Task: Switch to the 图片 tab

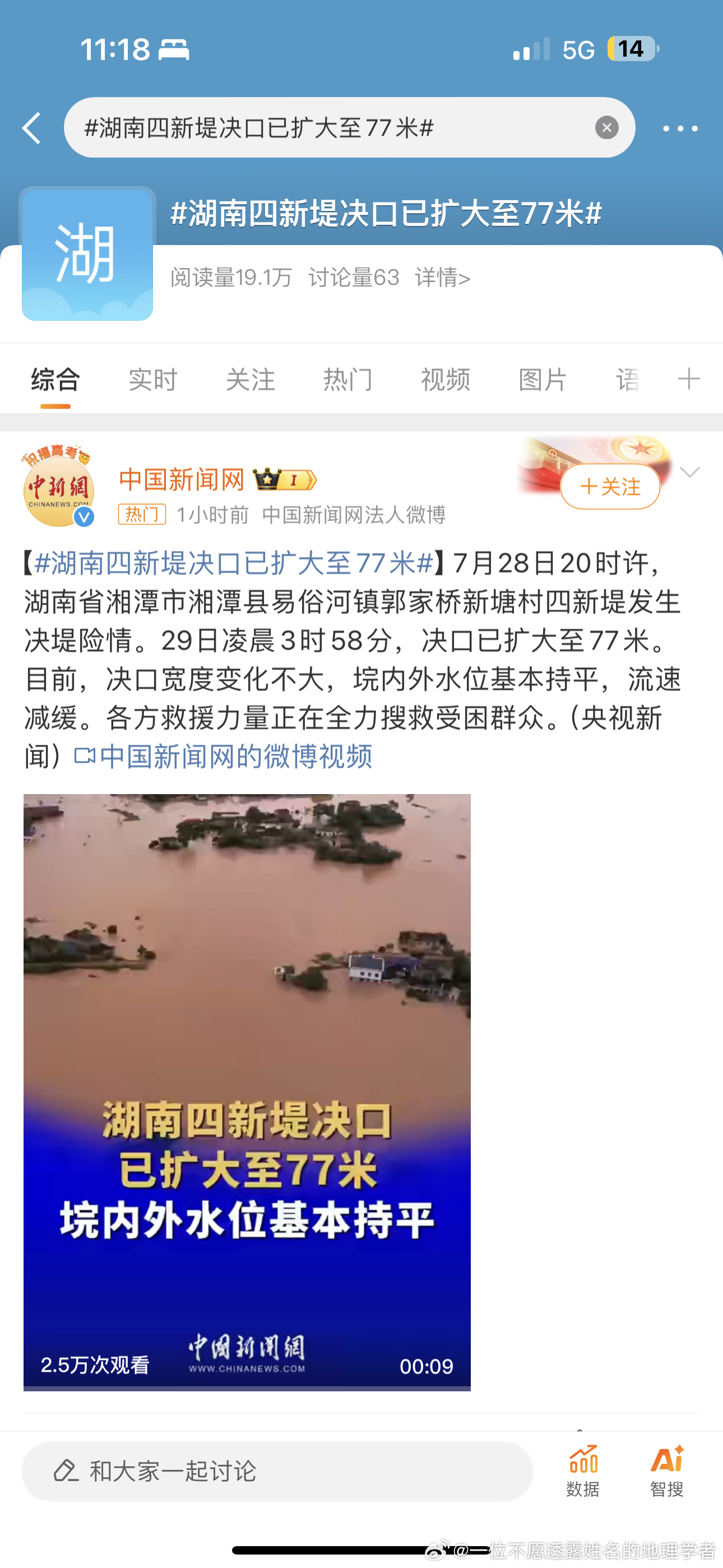Action: point(543,380)
